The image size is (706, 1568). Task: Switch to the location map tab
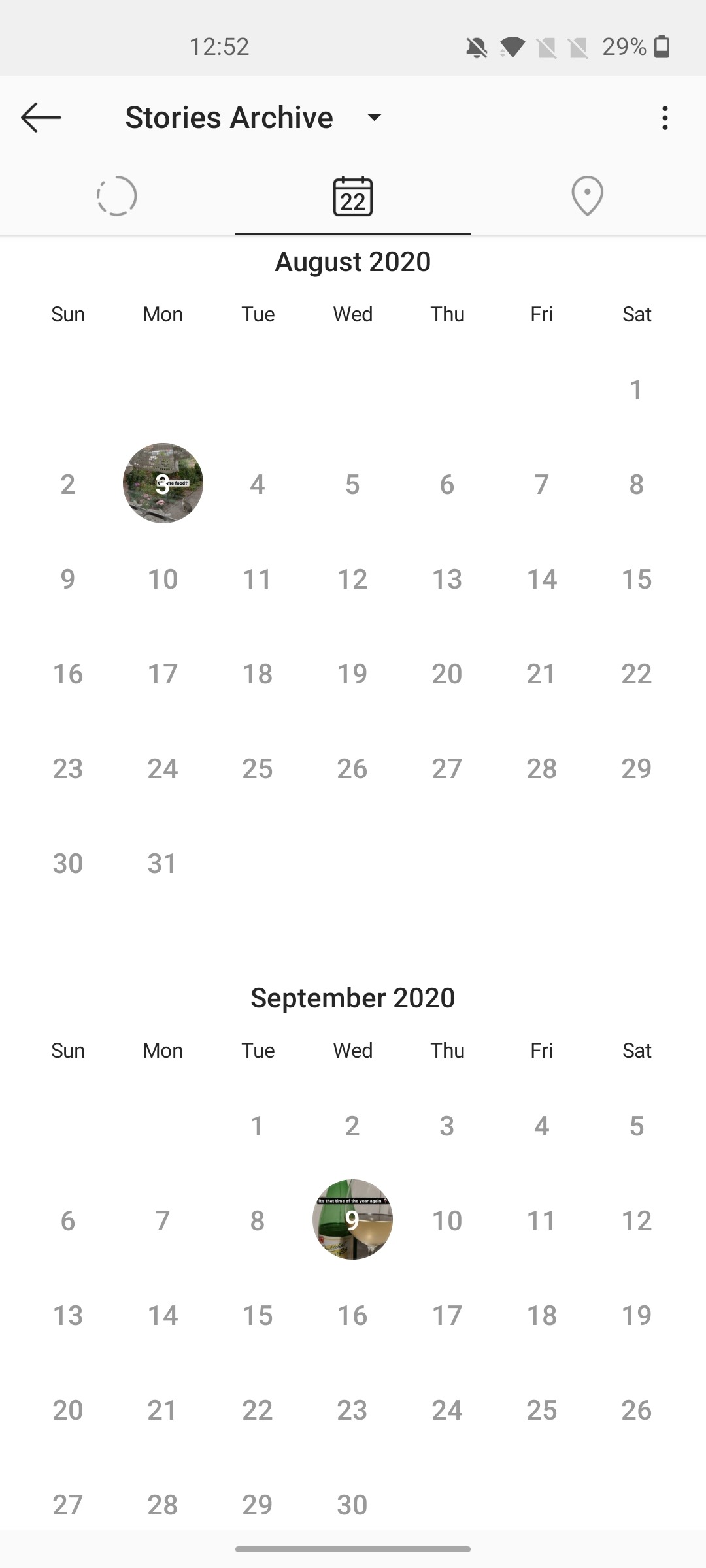587,195
